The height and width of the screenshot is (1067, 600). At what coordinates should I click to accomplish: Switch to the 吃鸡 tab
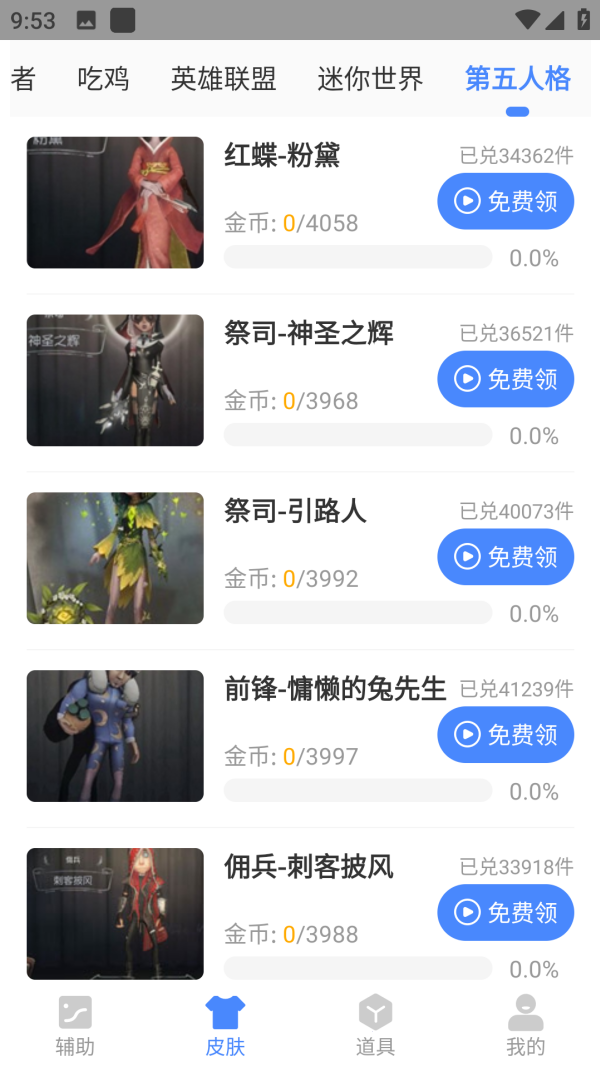pos(103,79)
